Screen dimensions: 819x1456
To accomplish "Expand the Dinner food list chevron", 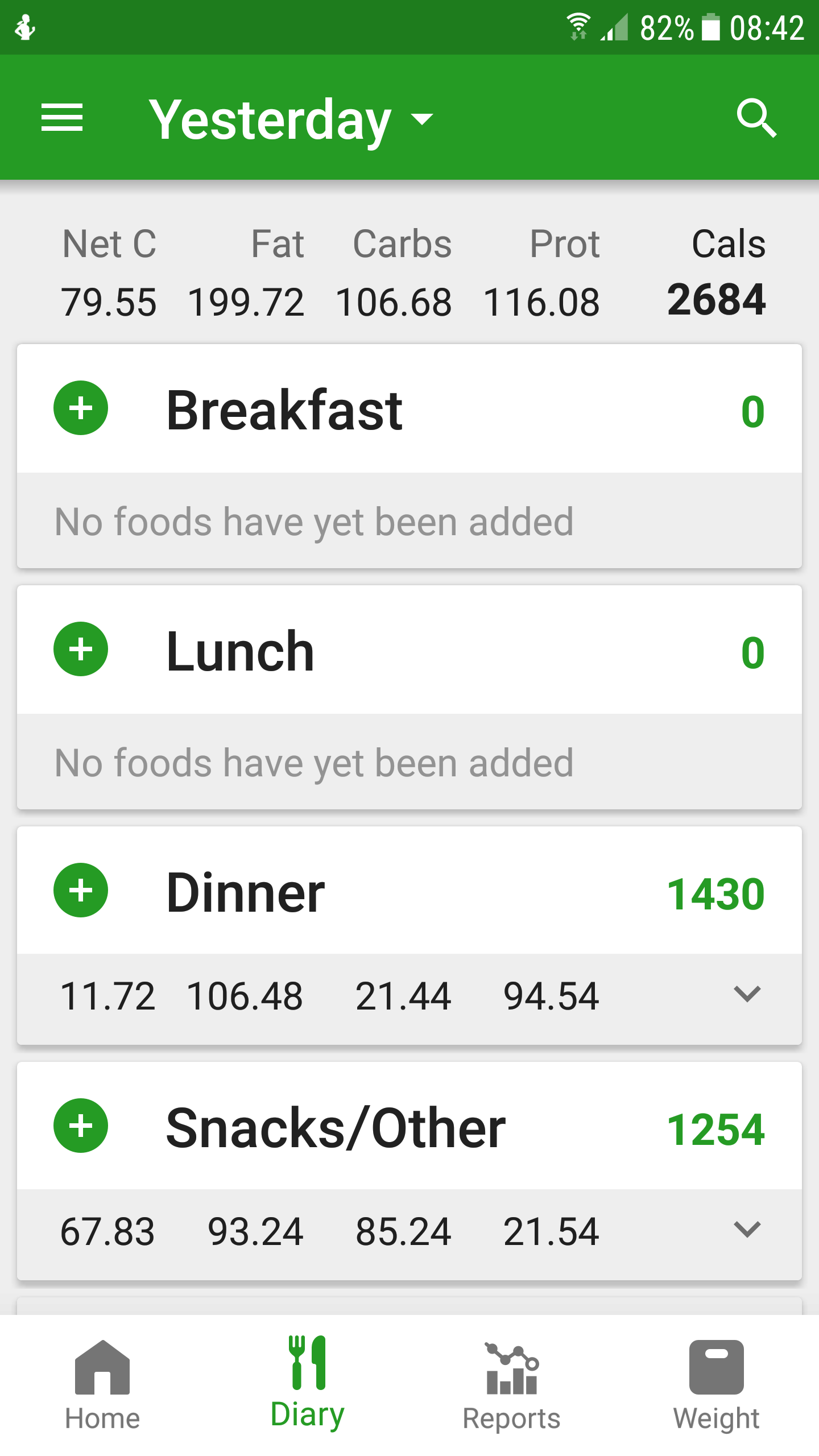I will pos(747,995).
